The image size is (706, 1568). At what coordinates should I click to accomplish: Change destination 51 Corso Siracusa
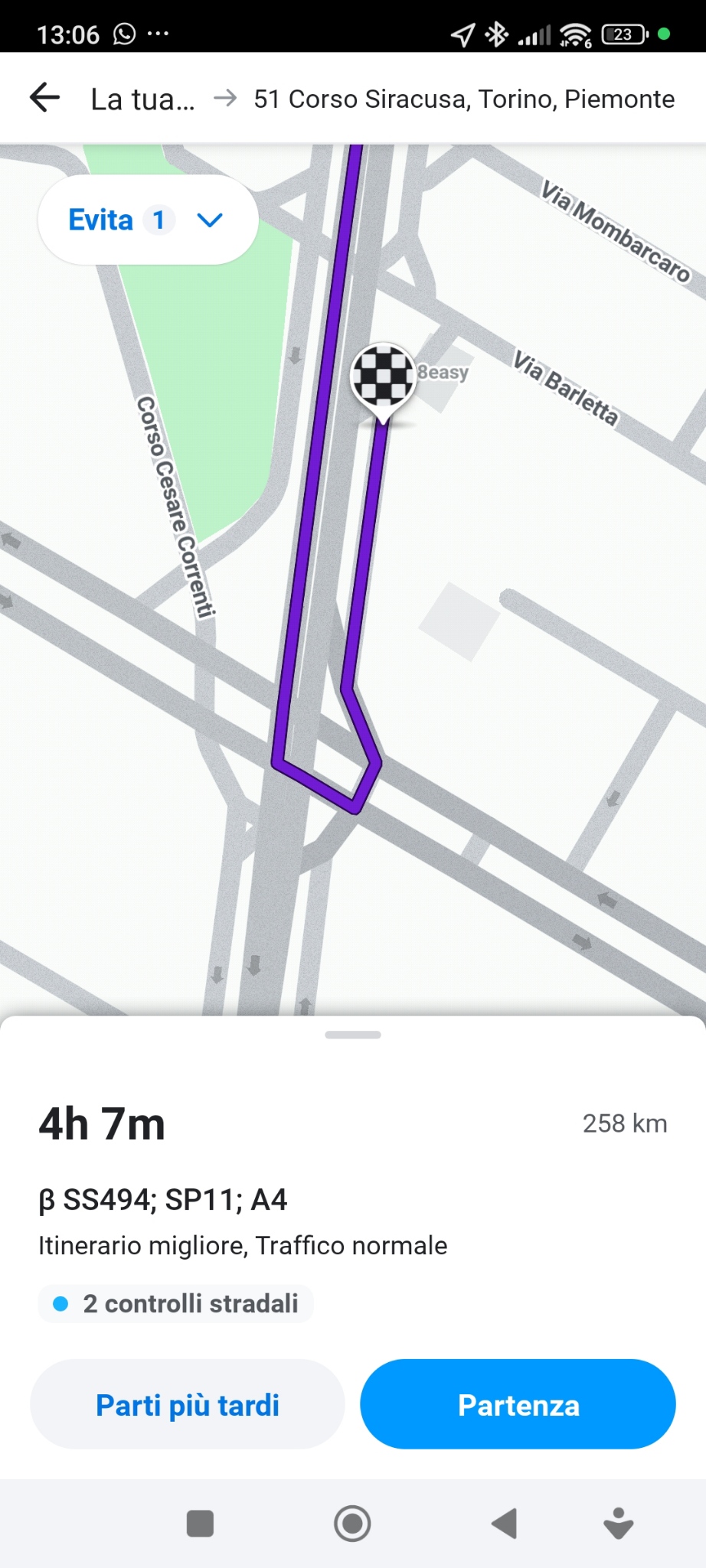[x=463, y=99]
